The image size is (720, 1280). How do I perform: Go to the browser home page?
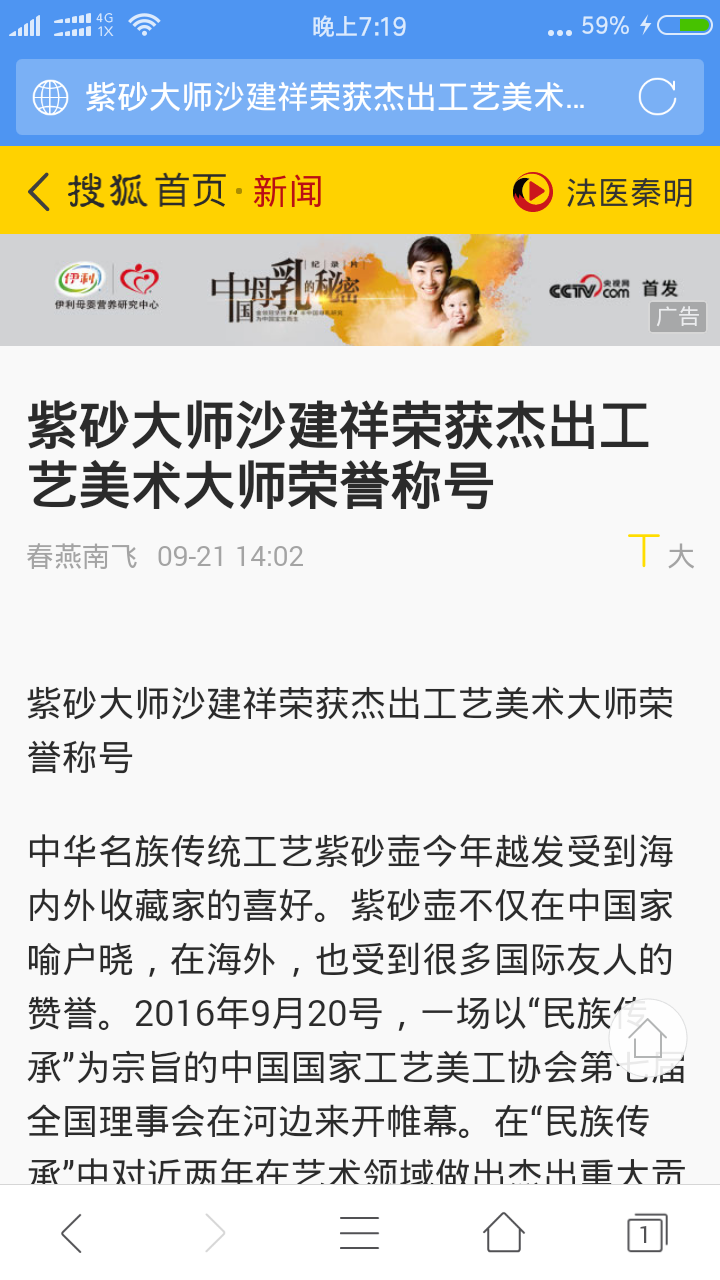[x=503, y=1233]
